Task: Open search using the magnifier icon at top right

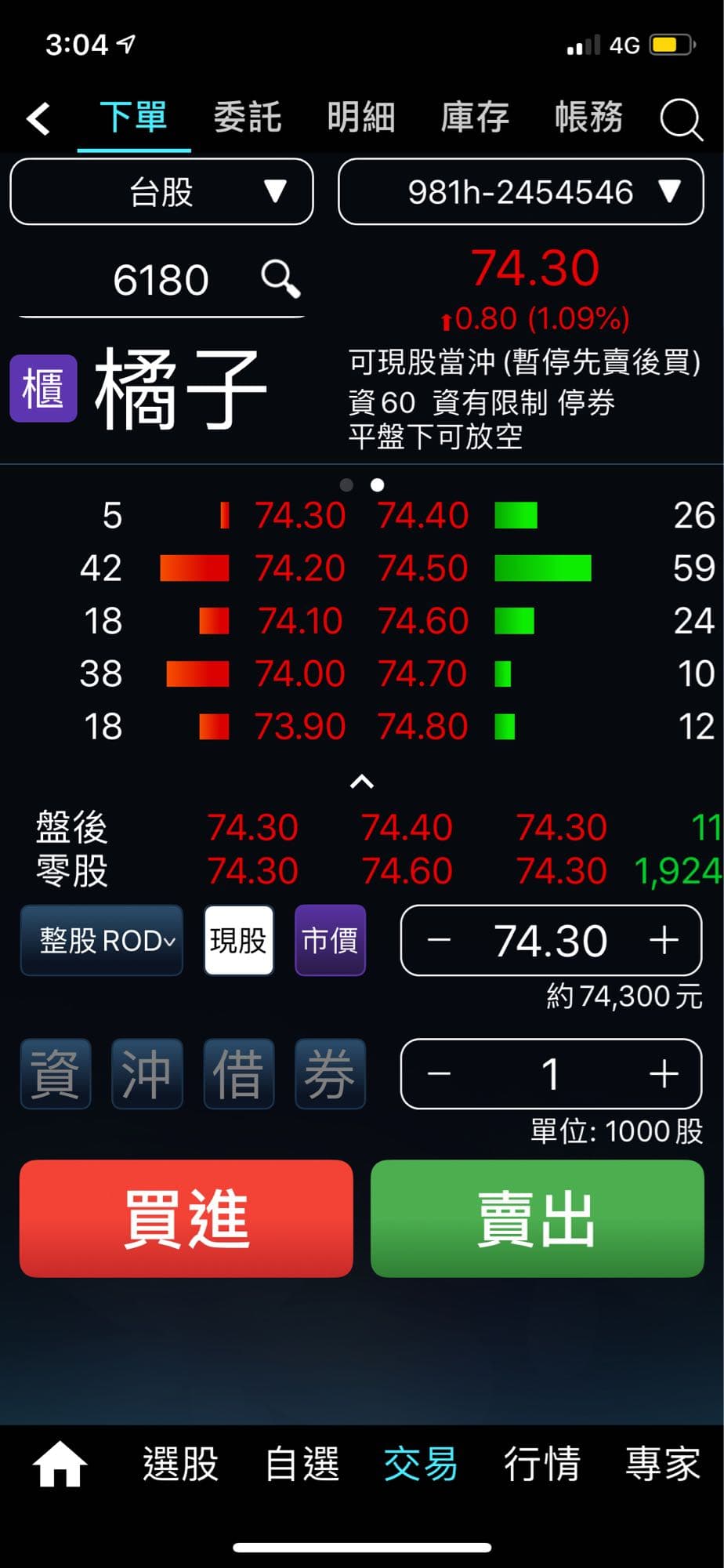Action: (680, 118)
